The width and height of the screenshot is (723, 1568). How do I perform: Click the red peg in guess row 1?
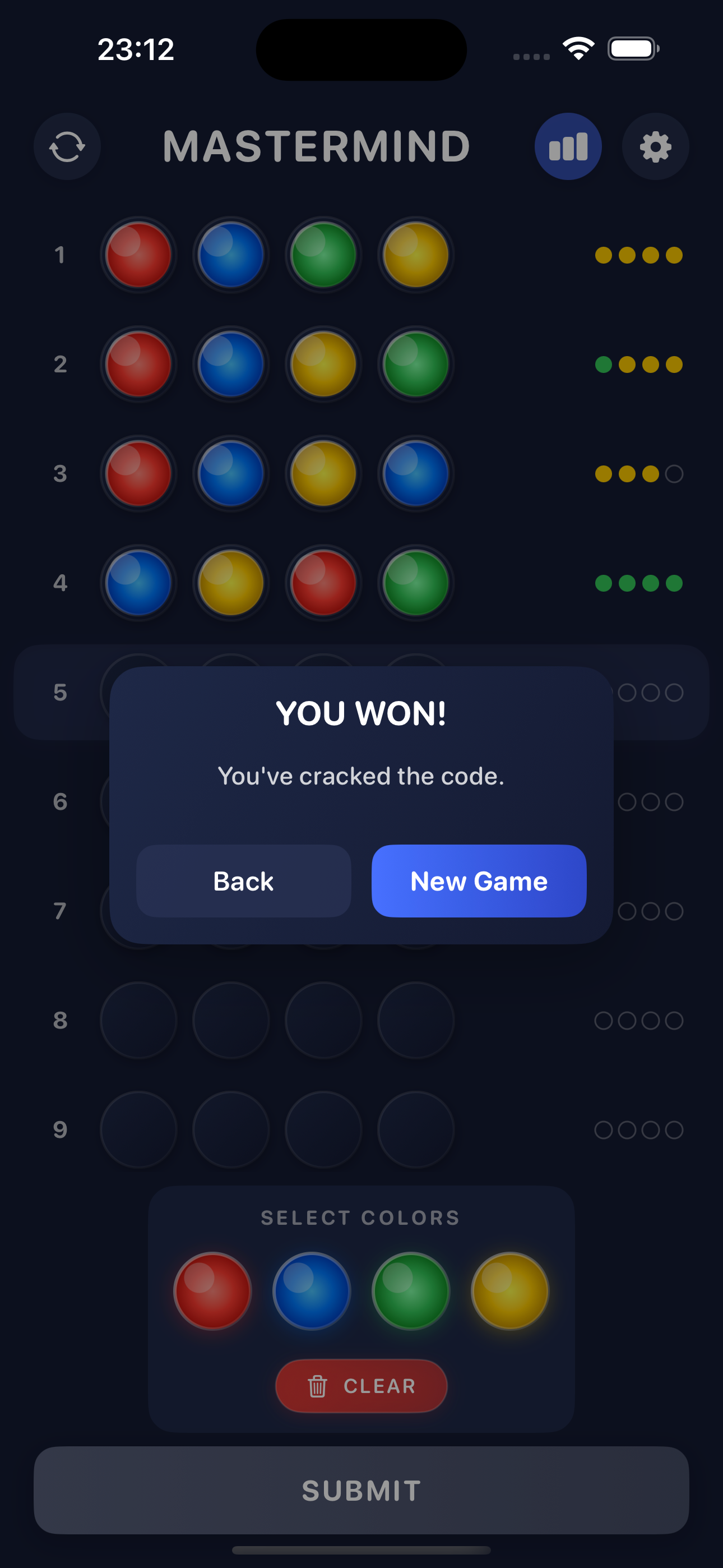coord(138,256)
